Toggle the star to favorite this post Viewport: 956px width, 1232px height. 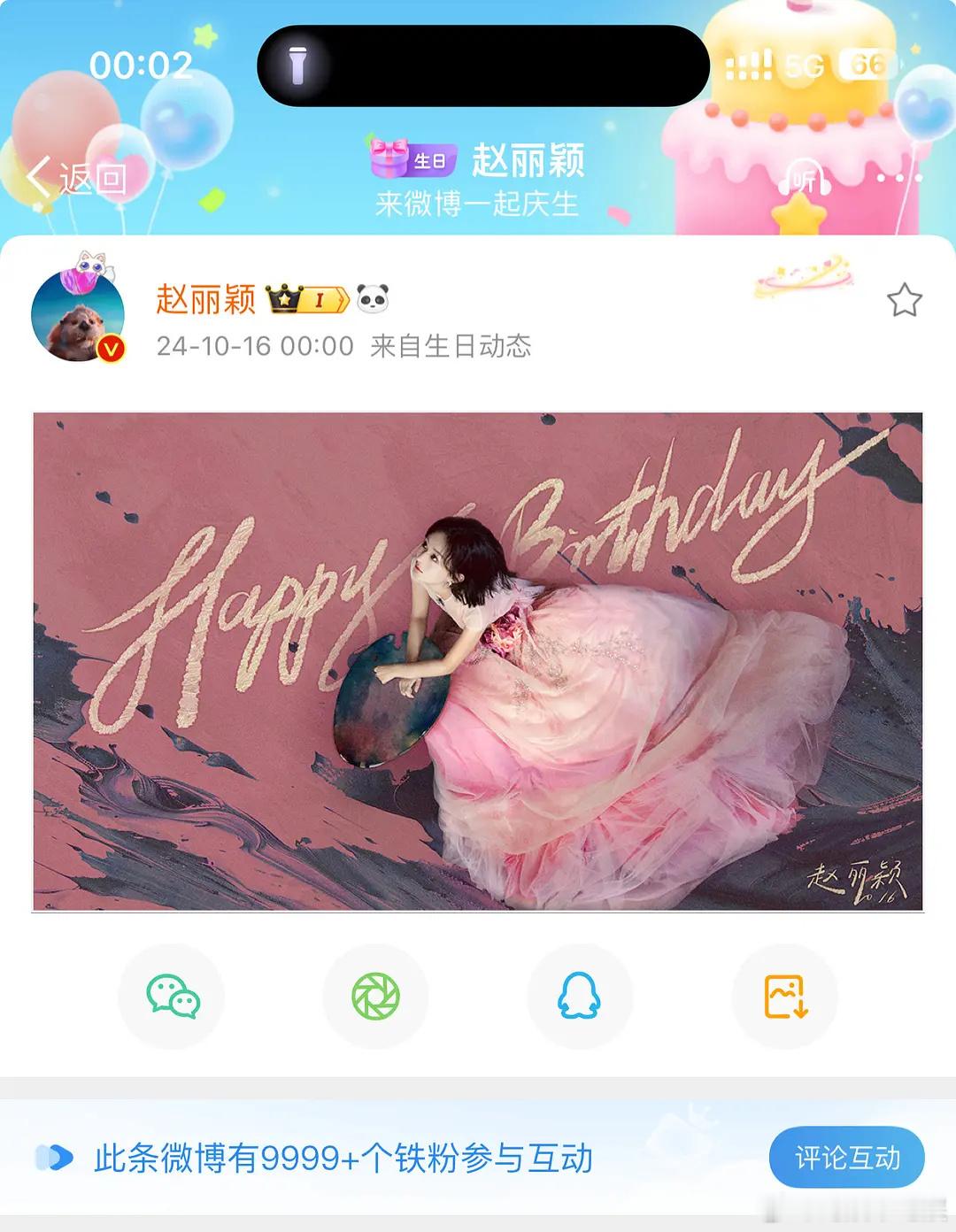[x=906, y=301]
